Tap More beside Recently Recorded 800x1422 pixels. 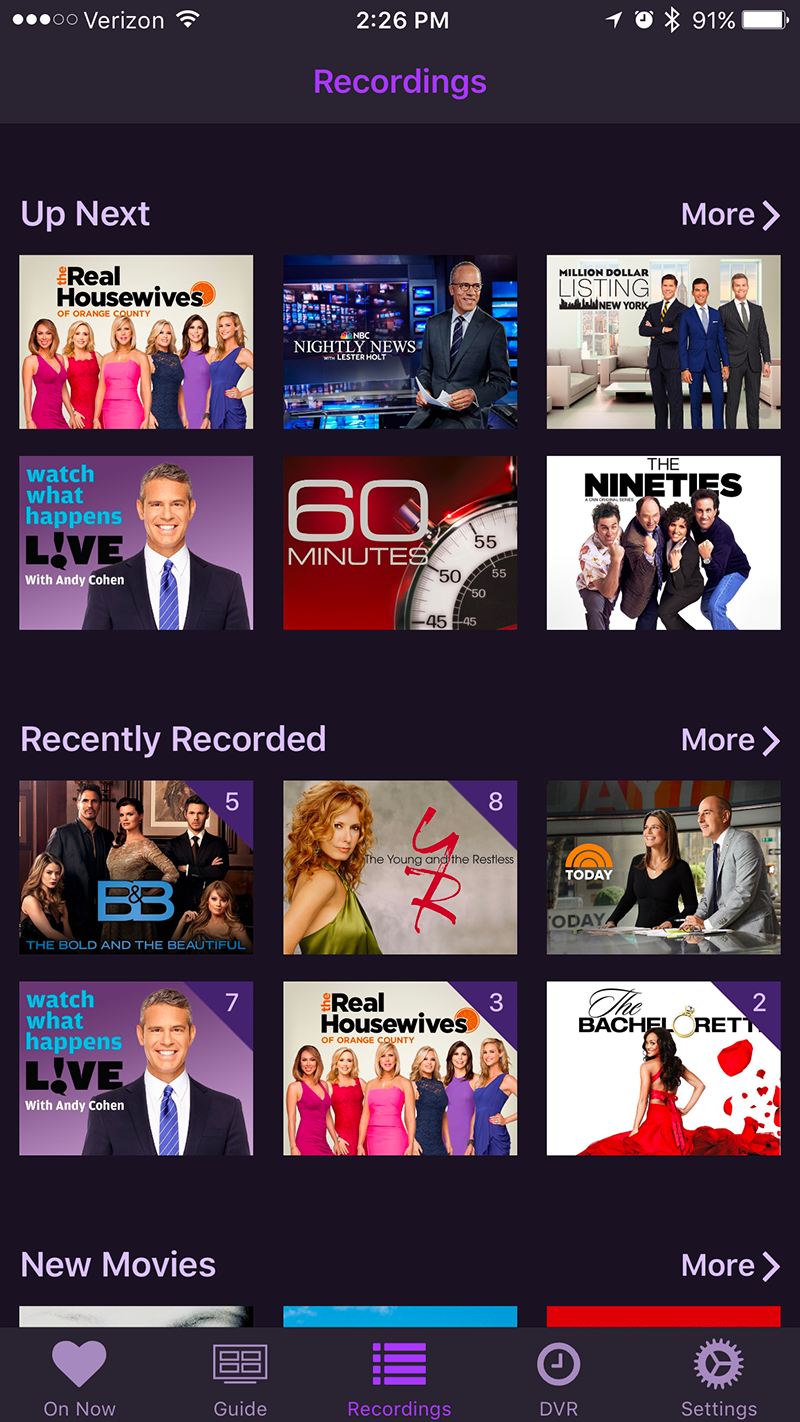(x=716, y=739)
